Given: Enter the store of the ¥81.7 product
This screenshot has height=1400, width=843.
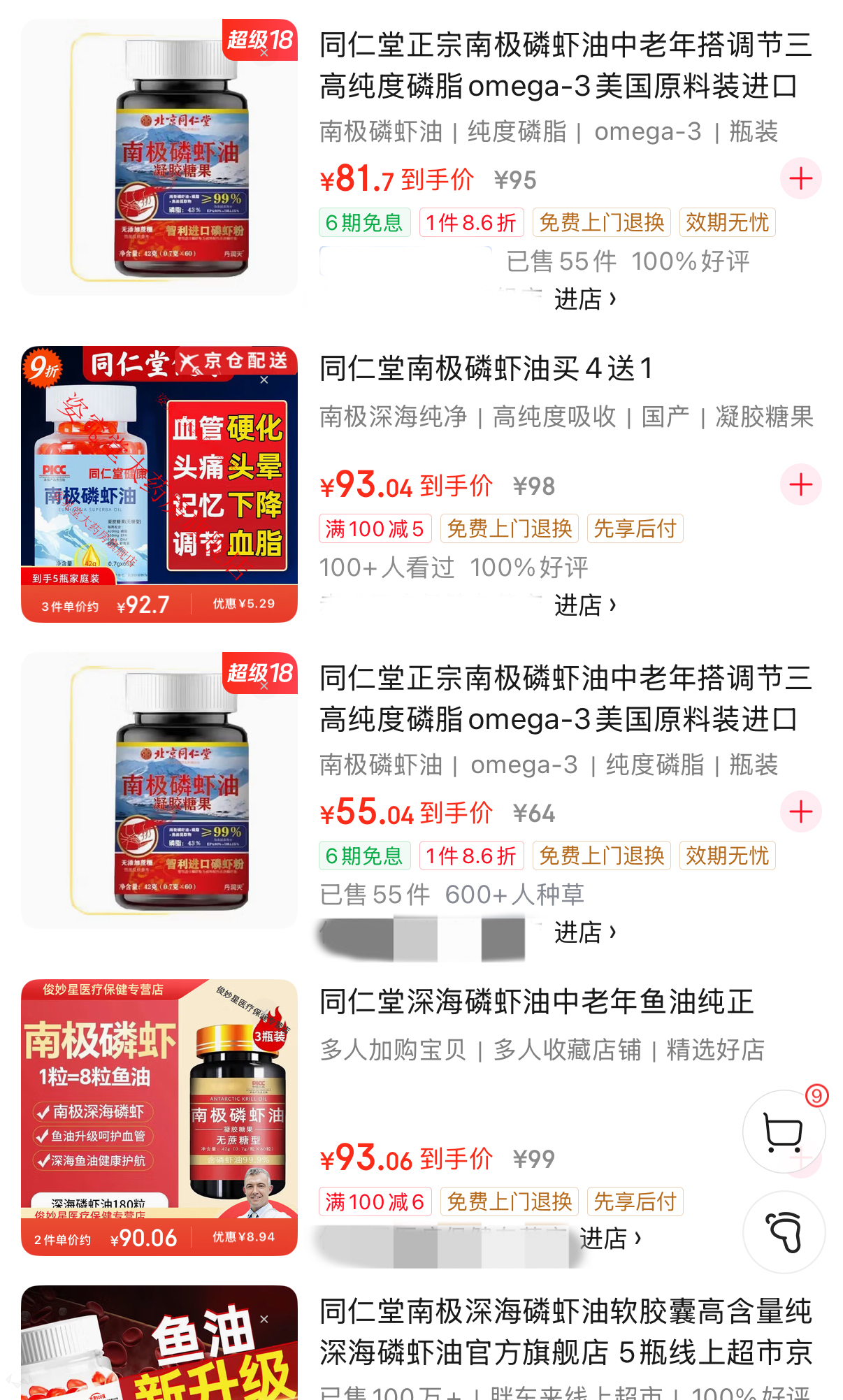Looking at the screenshot, I should (585, 299).
